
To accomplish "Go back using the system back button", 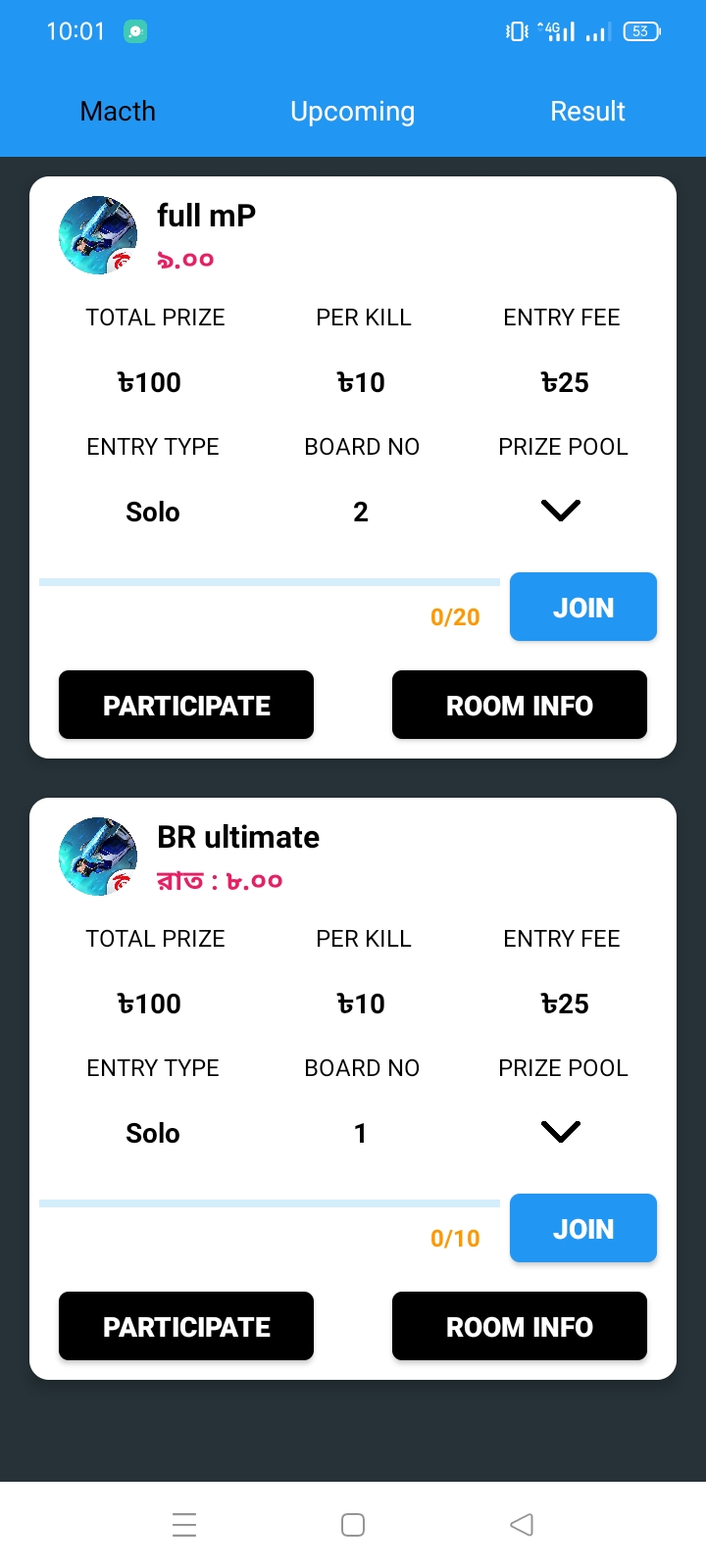I will [522, 1525].
